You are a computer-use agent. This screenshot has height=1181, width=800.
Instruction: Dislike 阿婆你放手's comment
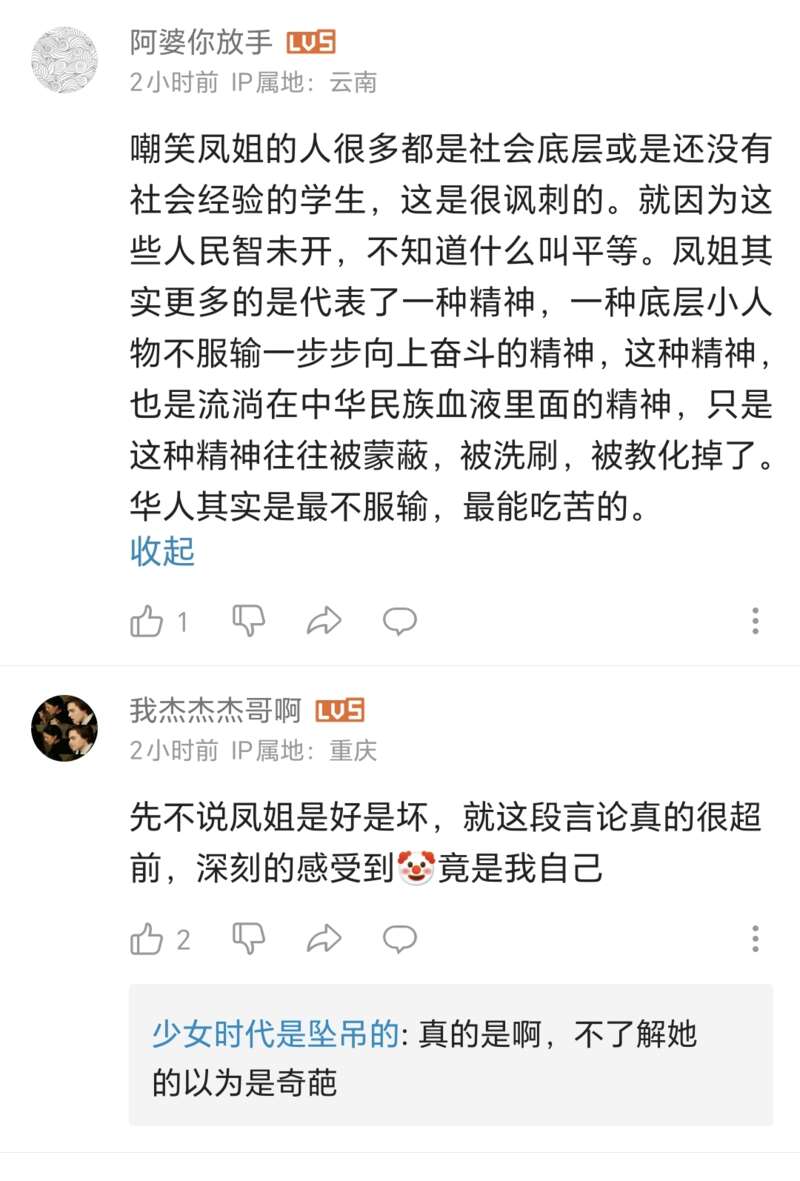(x=249, y=621)
